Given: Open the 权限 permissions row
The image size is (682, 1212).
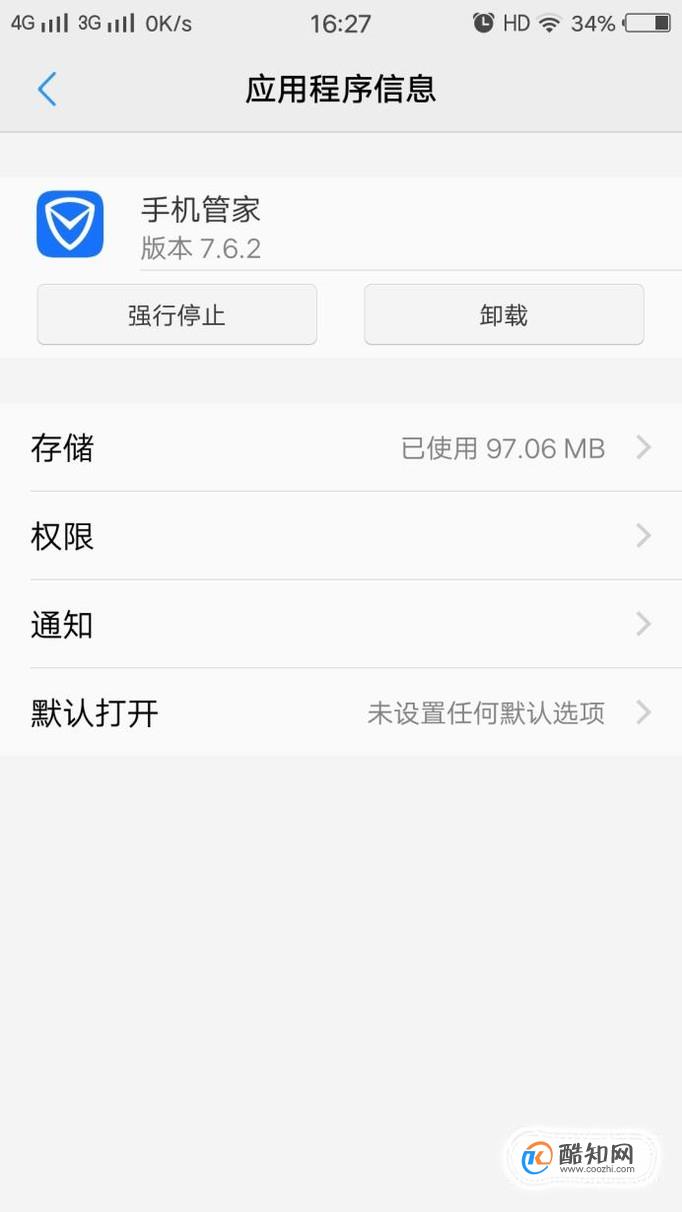Looking at the screenshot, I should pos(341,536).
